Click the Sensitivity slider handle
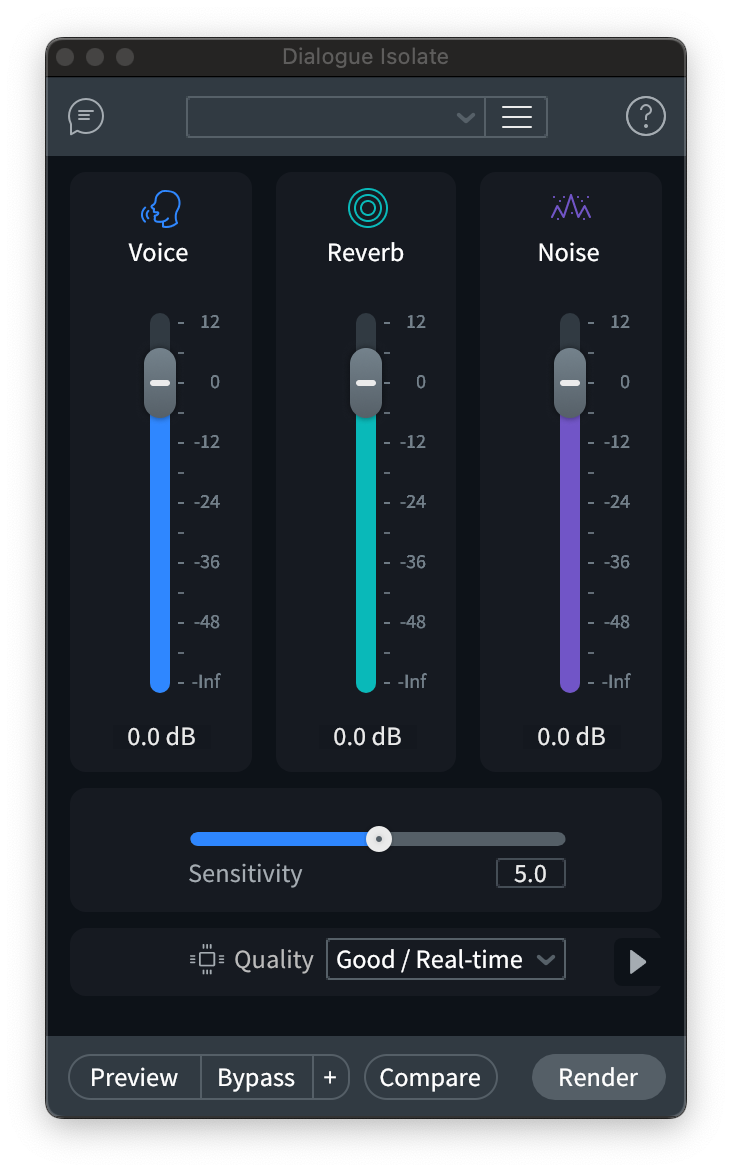Viewport: 732px width, 1172px height. [x=378, y=839]
